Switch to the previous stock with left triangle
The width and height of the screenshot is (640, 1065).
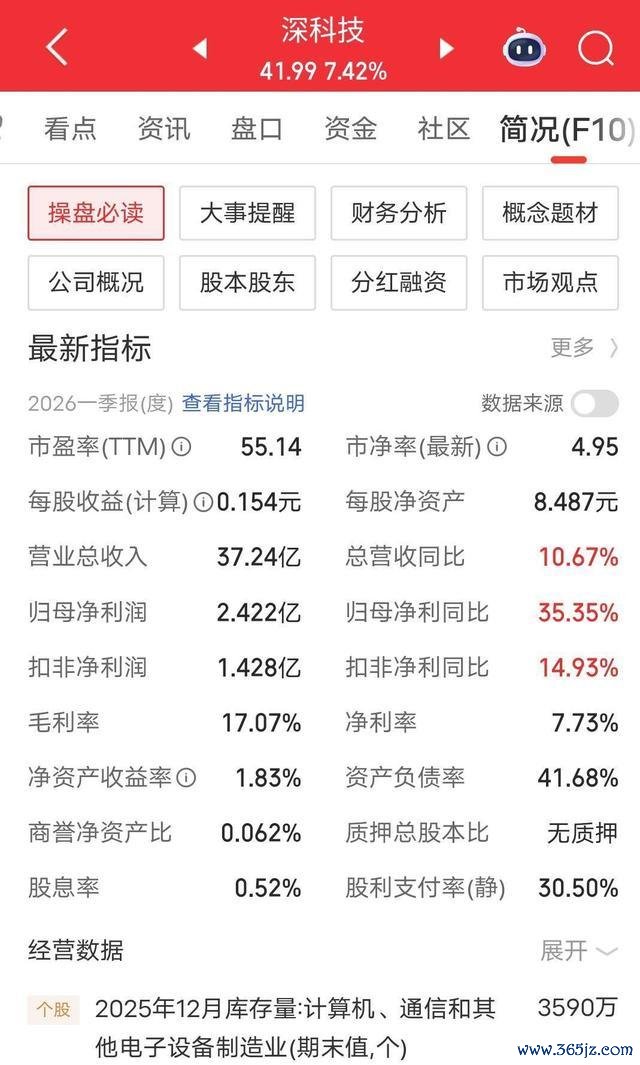click(200, 48)
